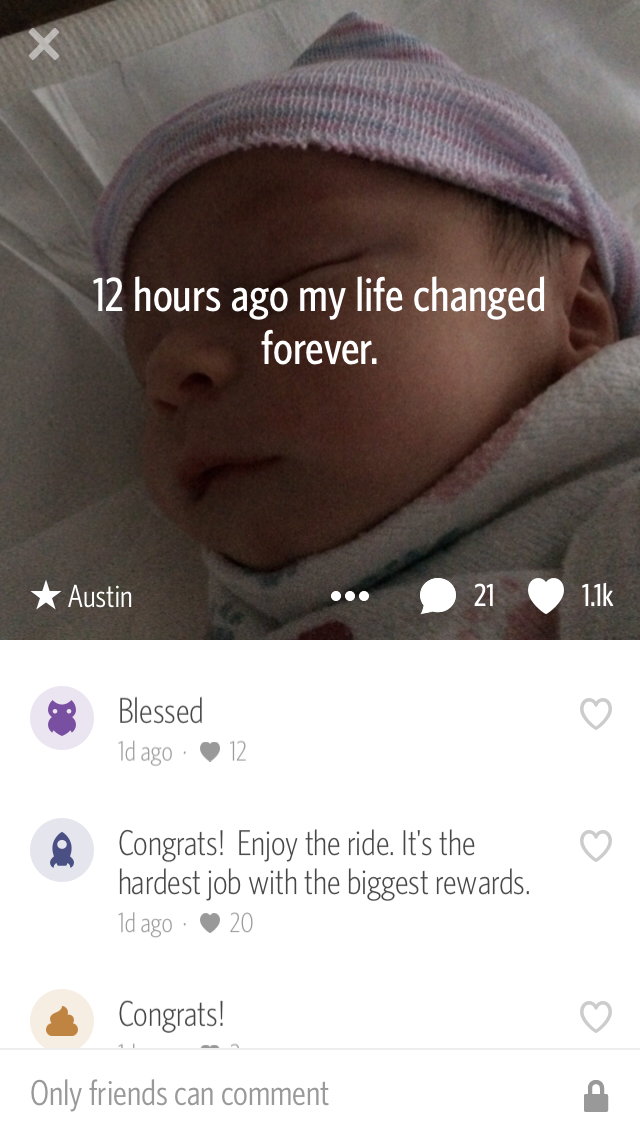Like the post with 1.1k hearts
Image resolution: width=640 pixels, height=1136 pixels.
click(x=546, y=596)
